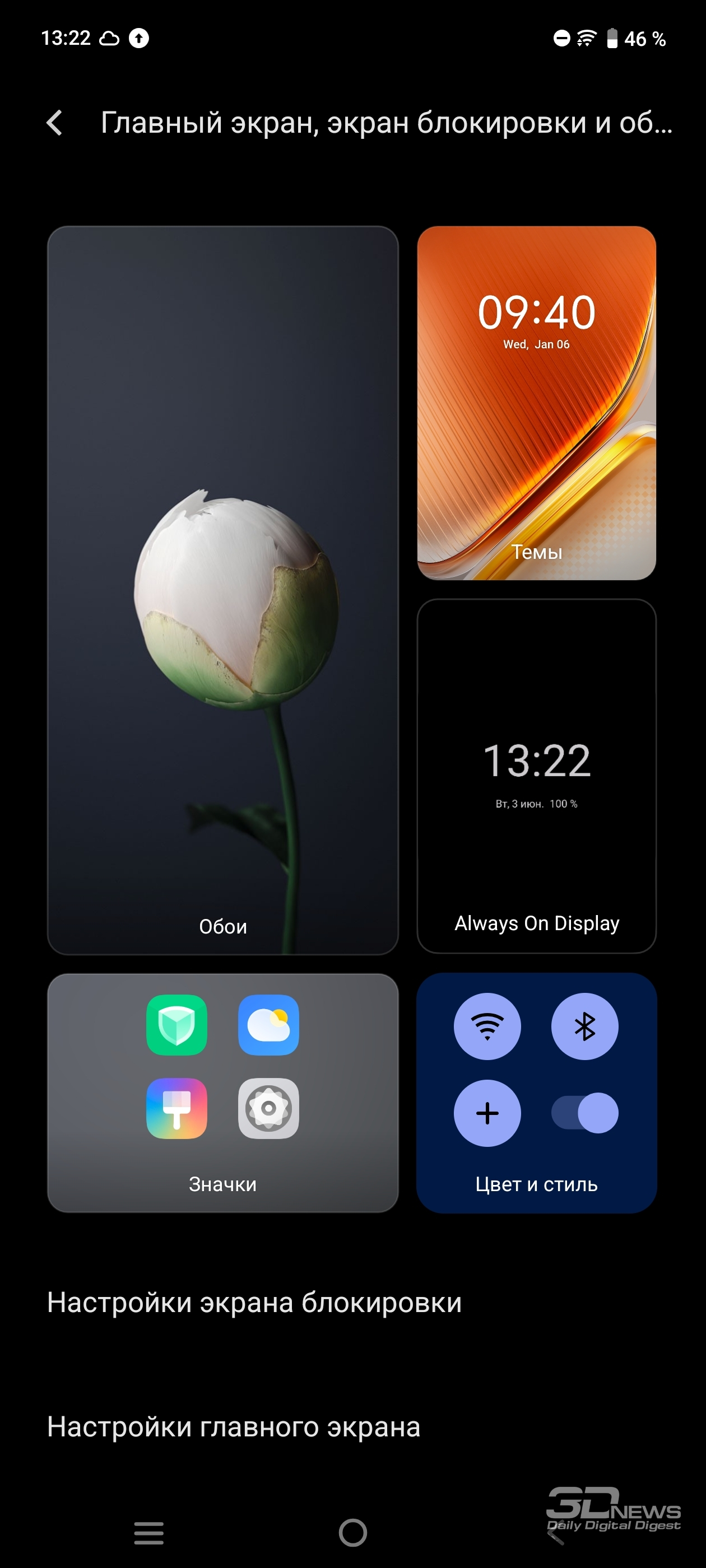
Task: Open Настройки экрана блокировки
Action: click(x=352, y=1302)
